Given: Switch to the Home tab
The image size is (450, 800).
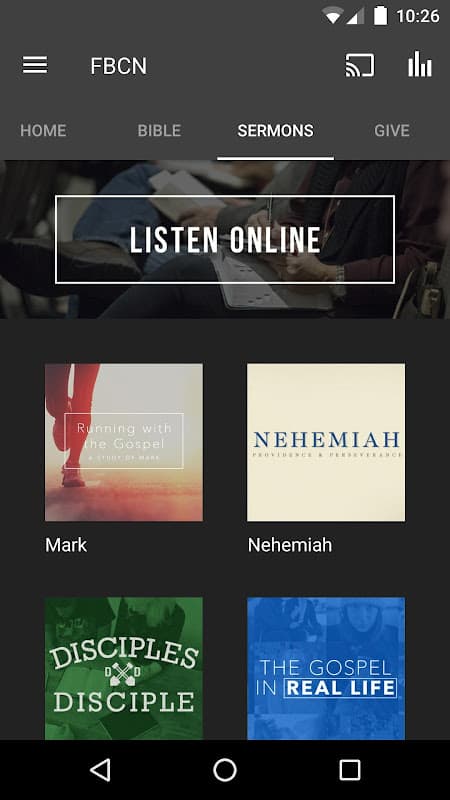Looking at the screenshot, I should [43, 131].
